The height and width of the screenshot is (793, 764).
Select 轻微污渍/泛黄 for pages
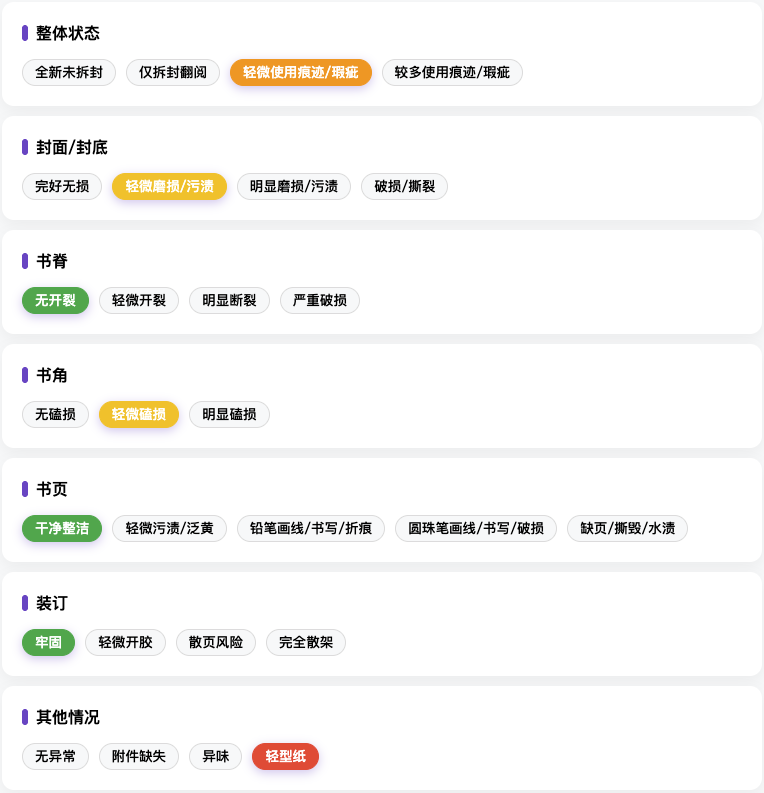(169, 528)
